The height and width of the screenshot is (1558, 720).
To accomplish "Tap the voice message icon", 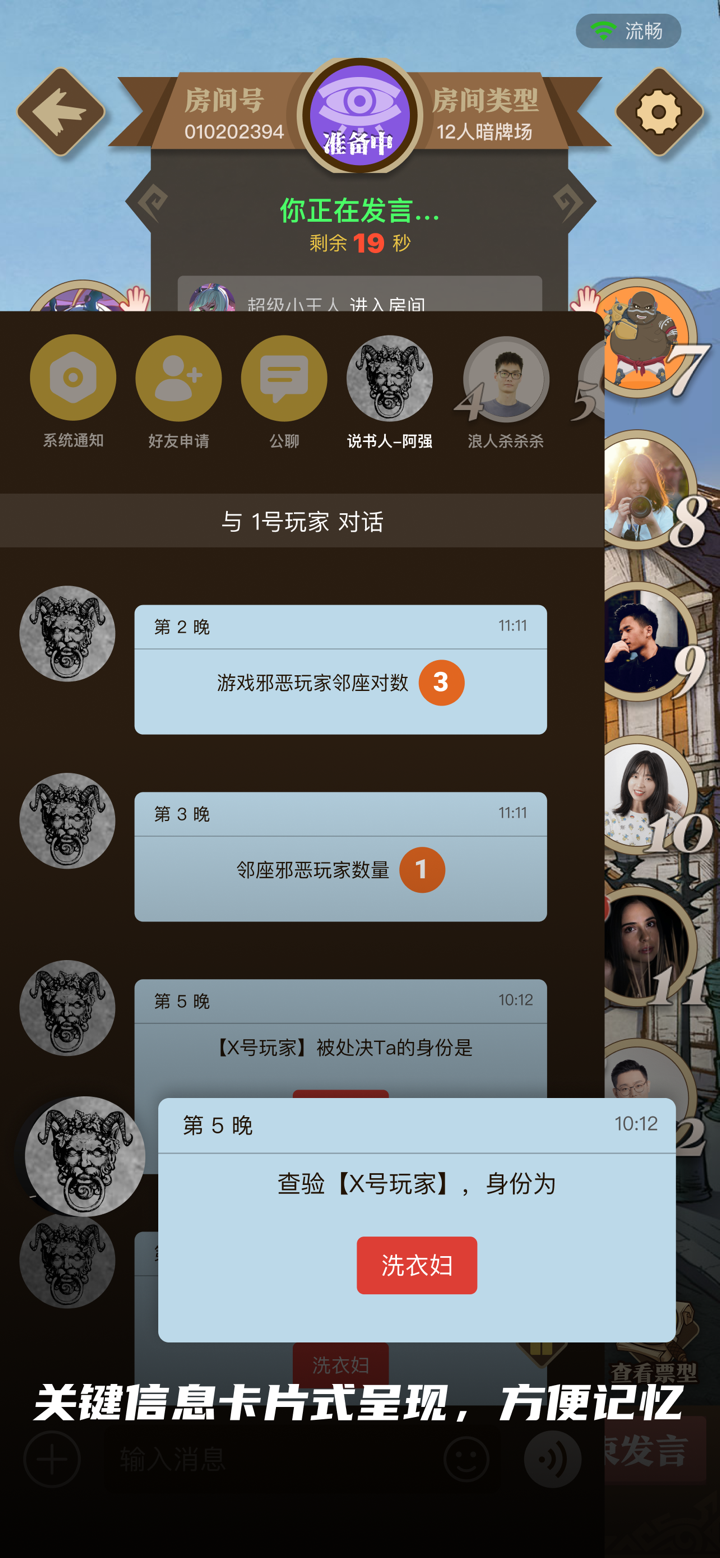I will point(552,1459).
